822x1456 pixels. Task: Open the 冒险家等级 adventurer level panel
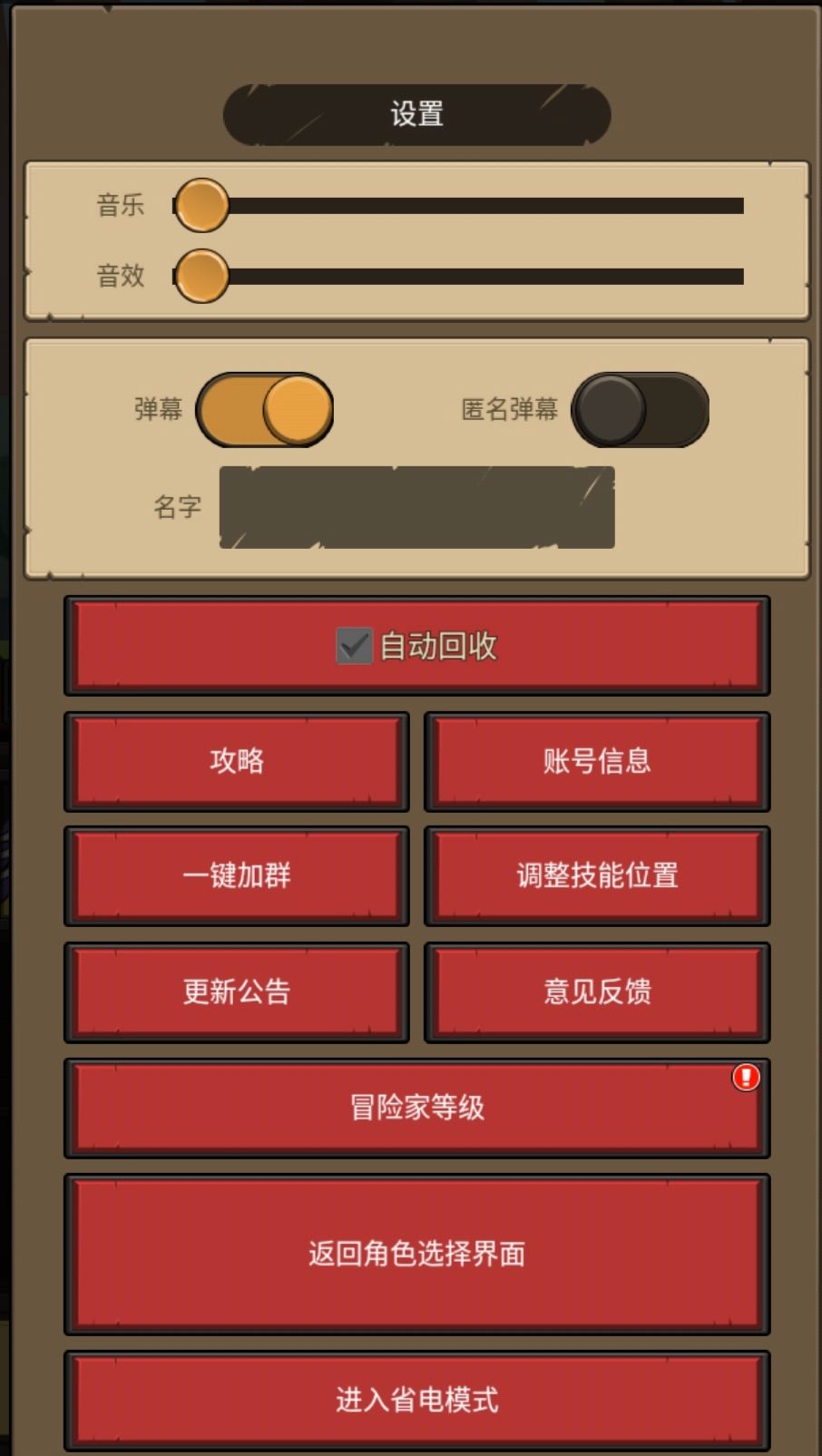[x=416, y=1108]
